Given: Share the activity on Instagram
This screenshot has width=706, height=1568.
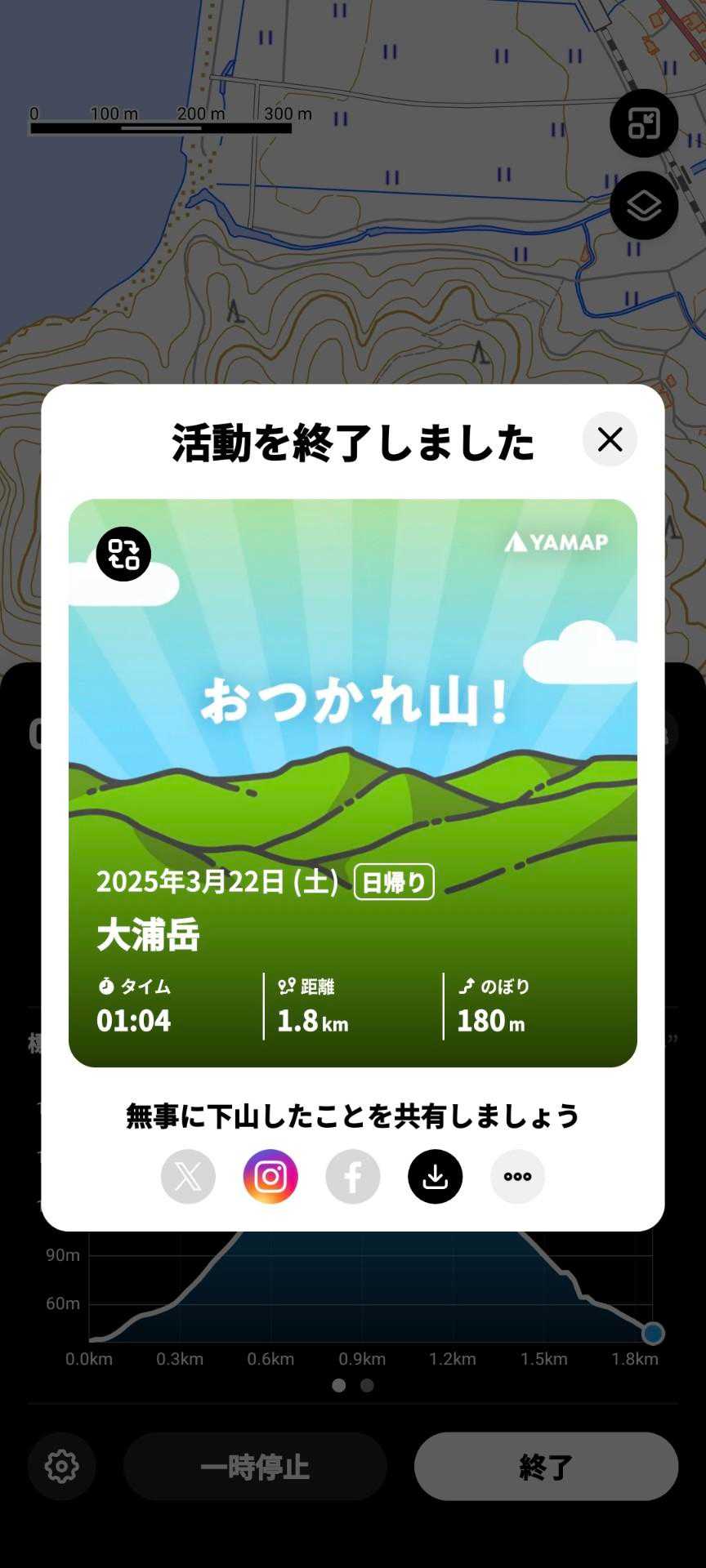Looking at the screenshot, I should click(270, 1176).
